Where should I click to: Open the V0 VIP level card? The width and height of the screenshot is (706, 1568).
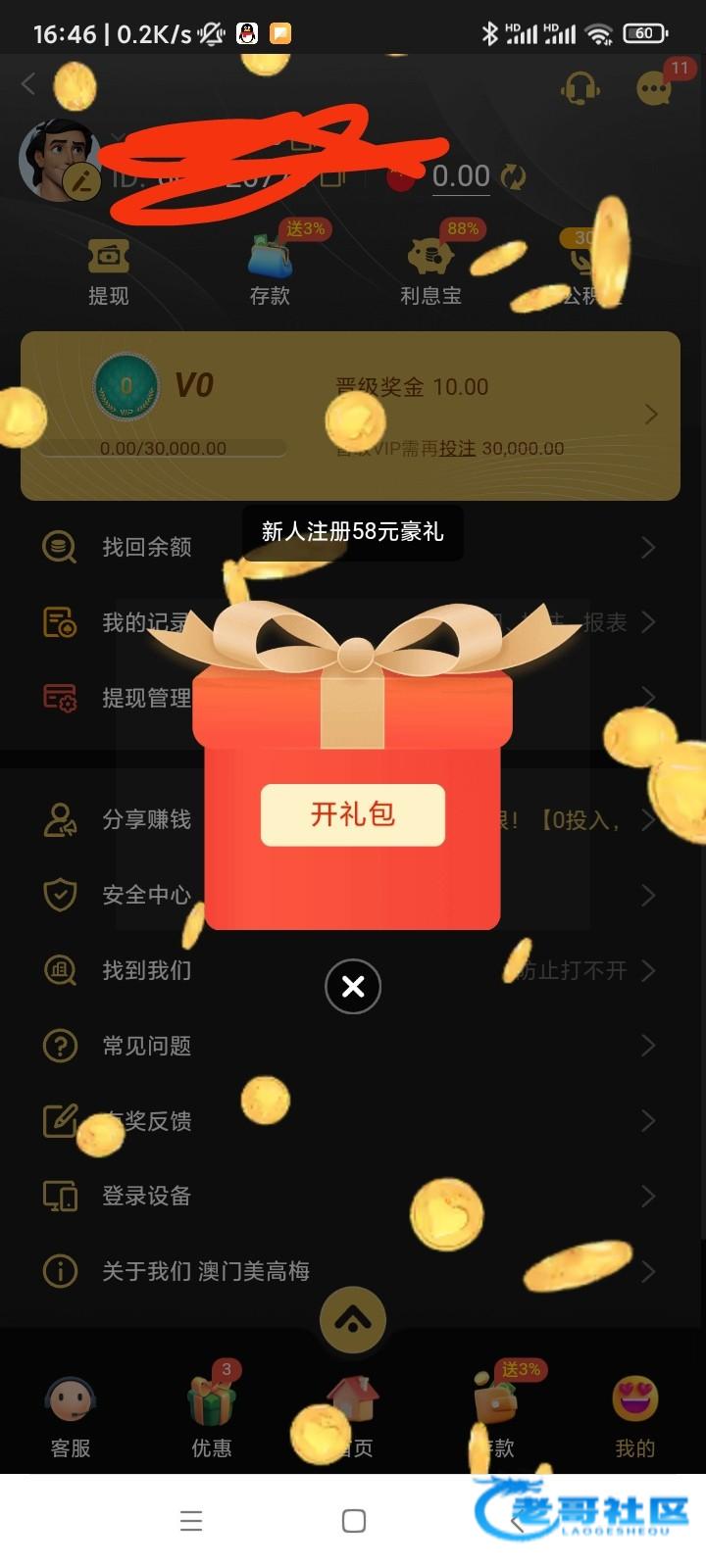pyautogui.click(x=350, y=416)
